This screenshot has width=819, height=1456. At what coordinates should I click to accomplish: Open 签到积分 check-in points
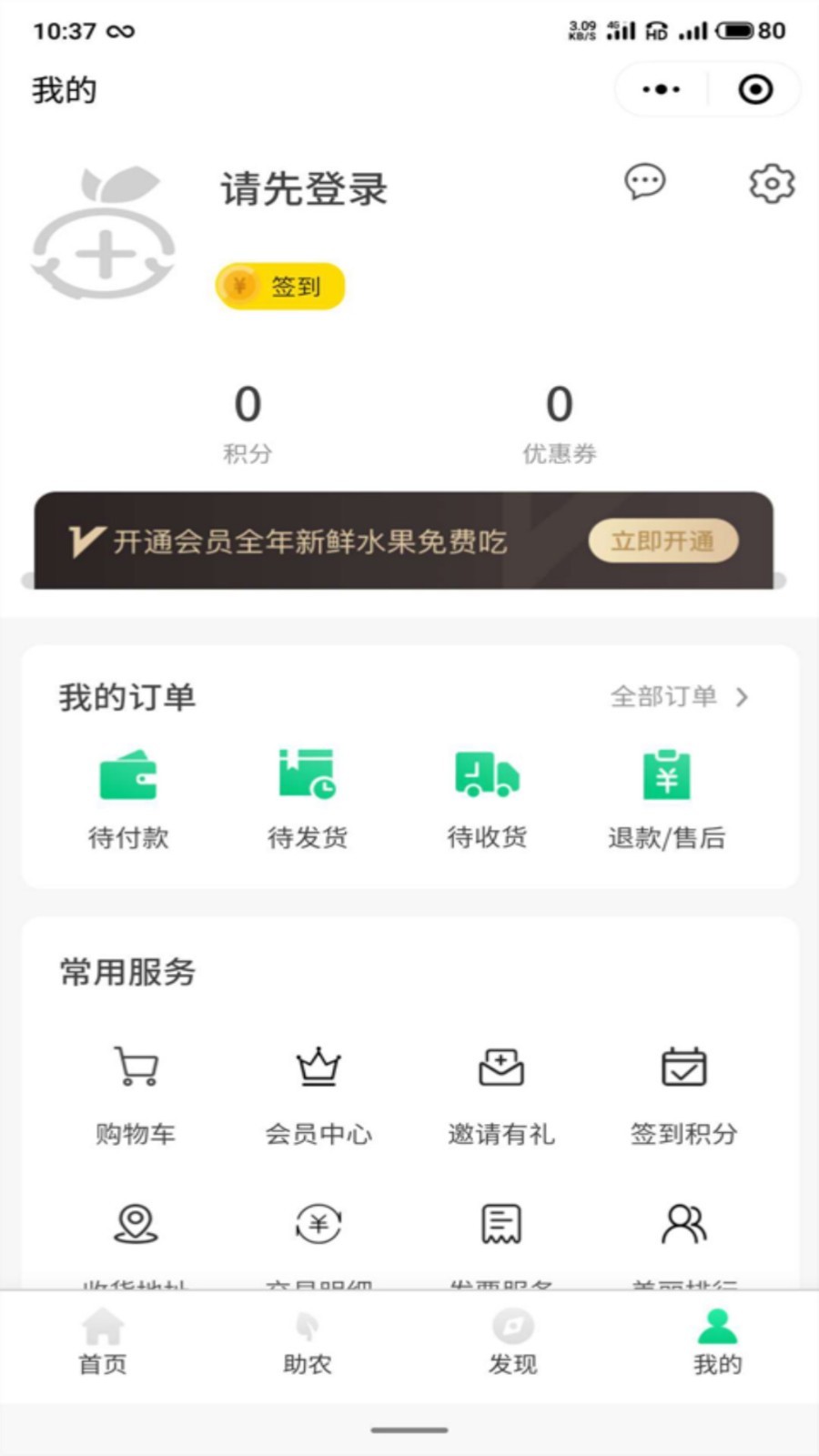click(x=683, y=1093)
